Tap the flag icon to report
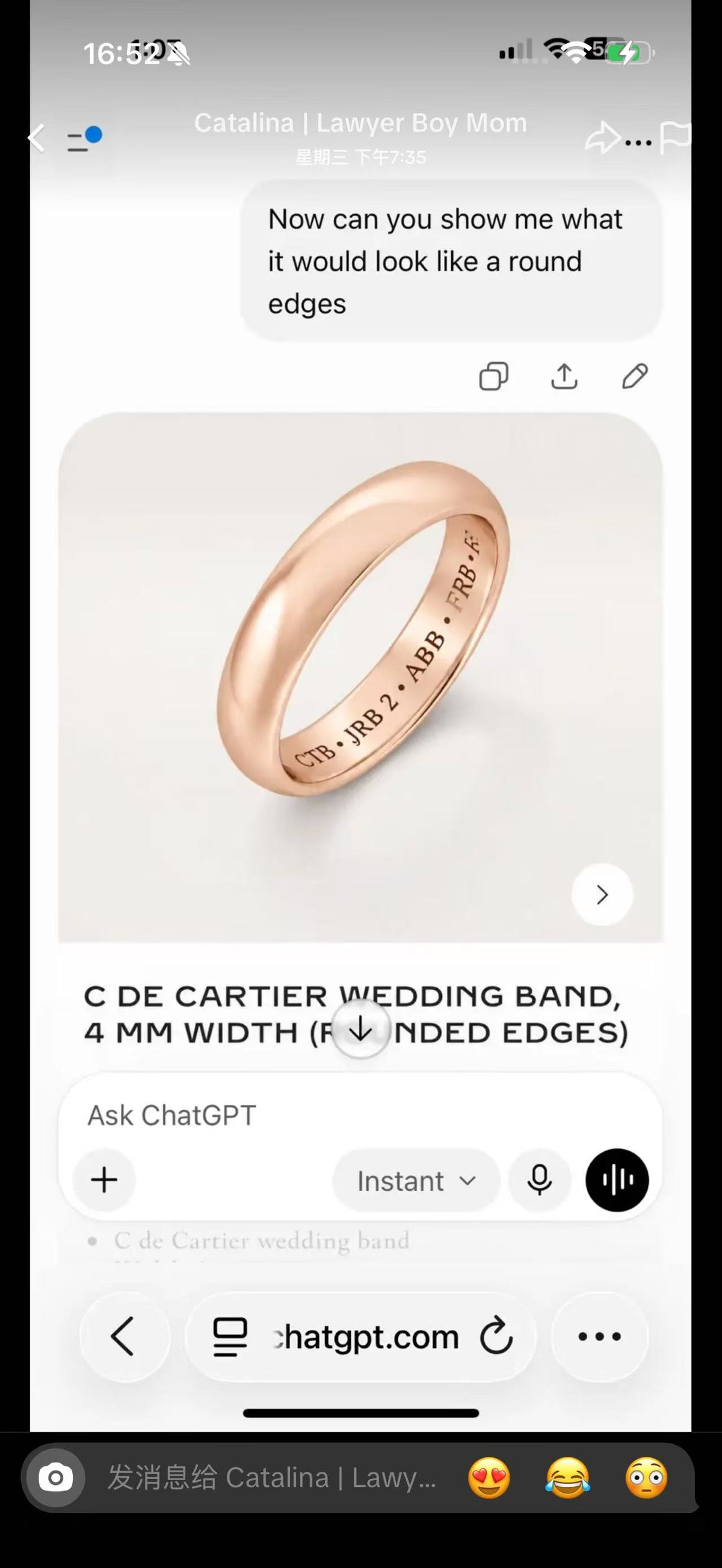The image size is (722, 1568). pos(676,137)
